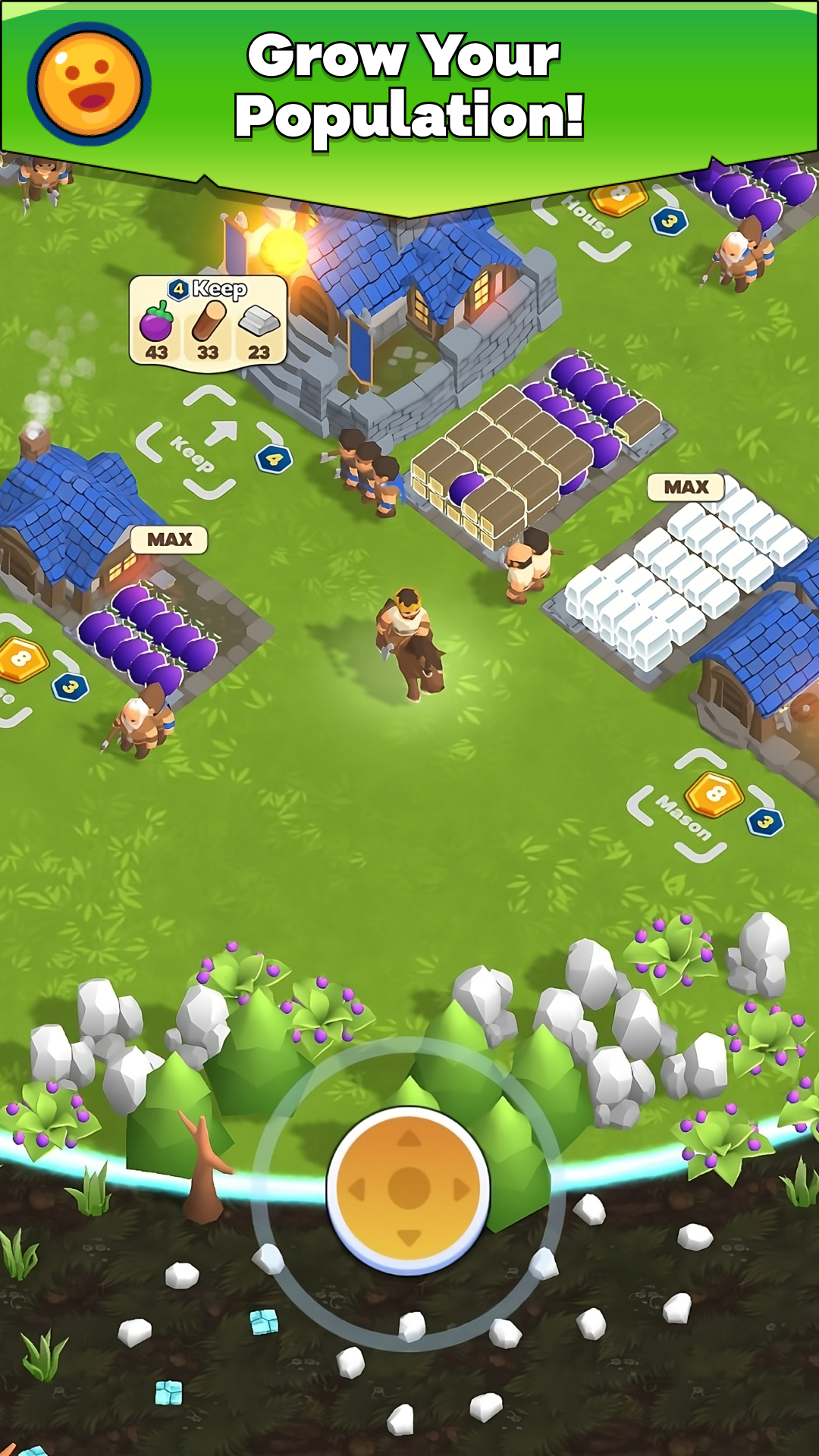The width and height of the screenshot is (819, 1456).
Task: Open the Keep resource tooltip panel
Action: (x=209, y=322)
